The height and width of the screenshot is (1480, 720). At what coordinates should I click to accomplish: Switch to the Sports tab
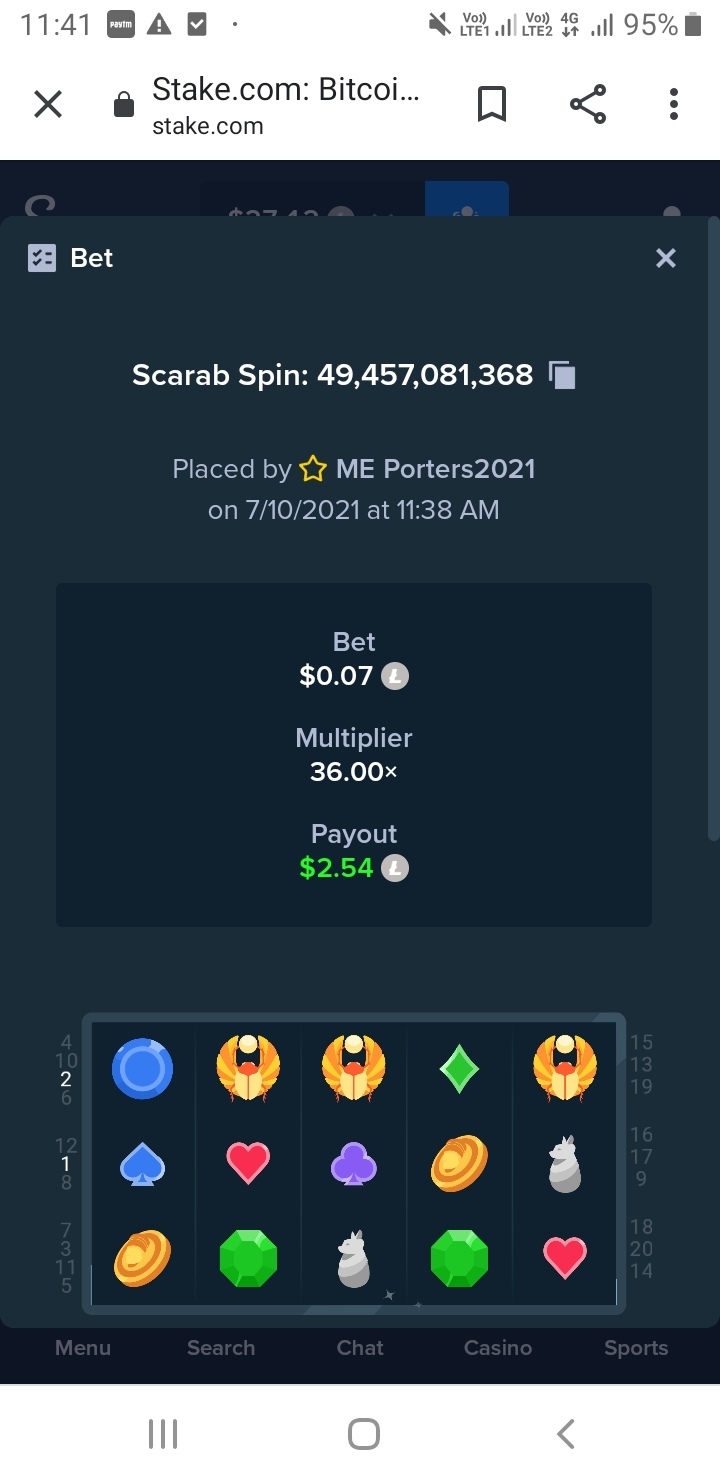coord(636,1347)
